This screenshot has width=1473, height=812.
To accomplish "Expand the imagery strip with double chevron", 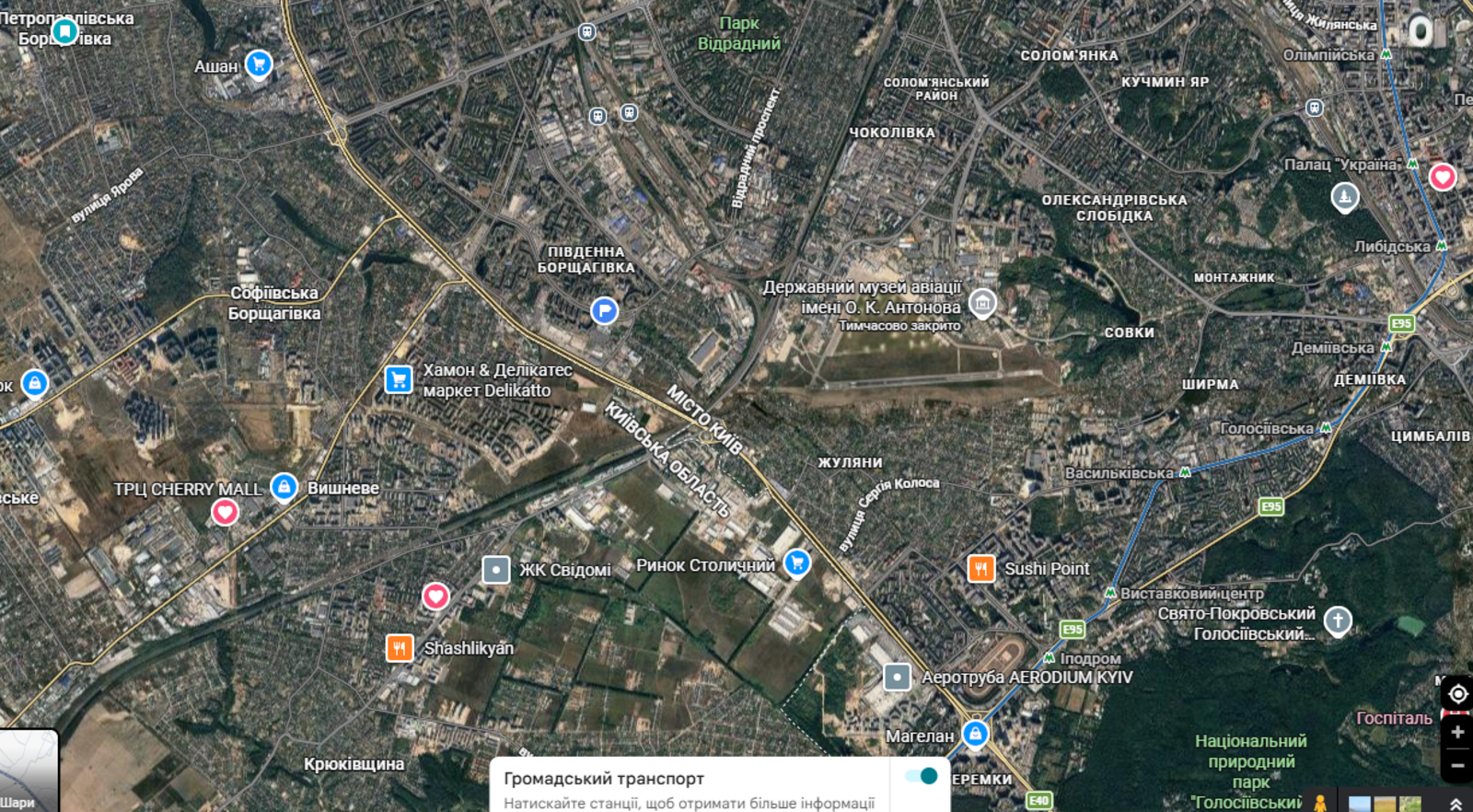I will tap(1456, 804).
